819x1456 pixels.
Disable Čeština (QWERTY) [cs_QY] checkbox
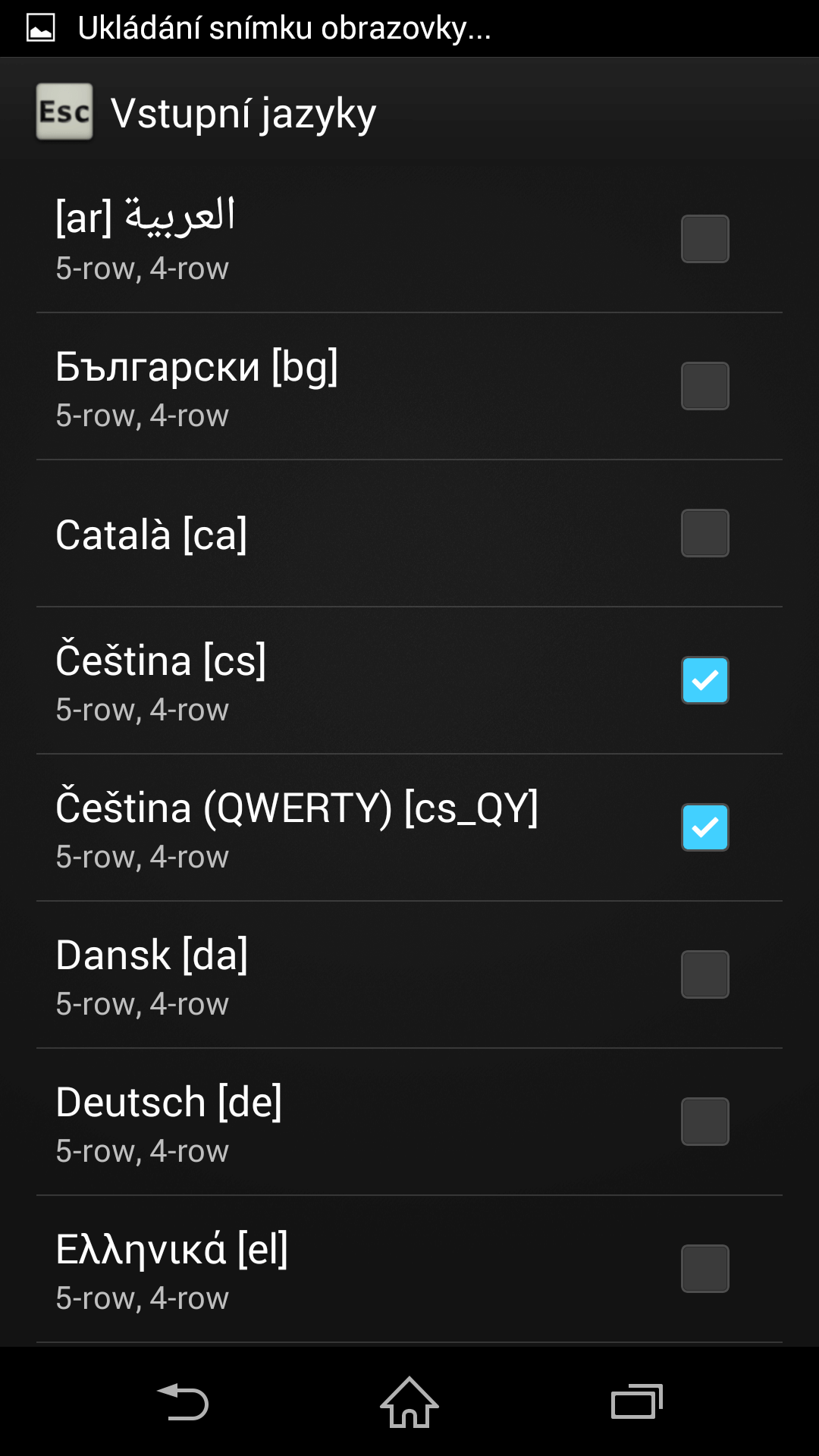point(705,827)
